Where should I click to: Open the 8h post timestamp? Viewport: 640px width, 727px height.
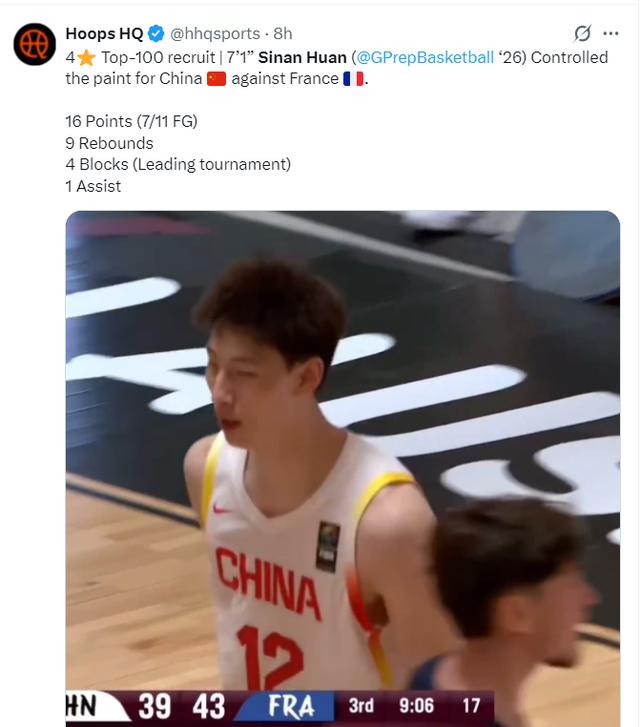coord(283,34)
